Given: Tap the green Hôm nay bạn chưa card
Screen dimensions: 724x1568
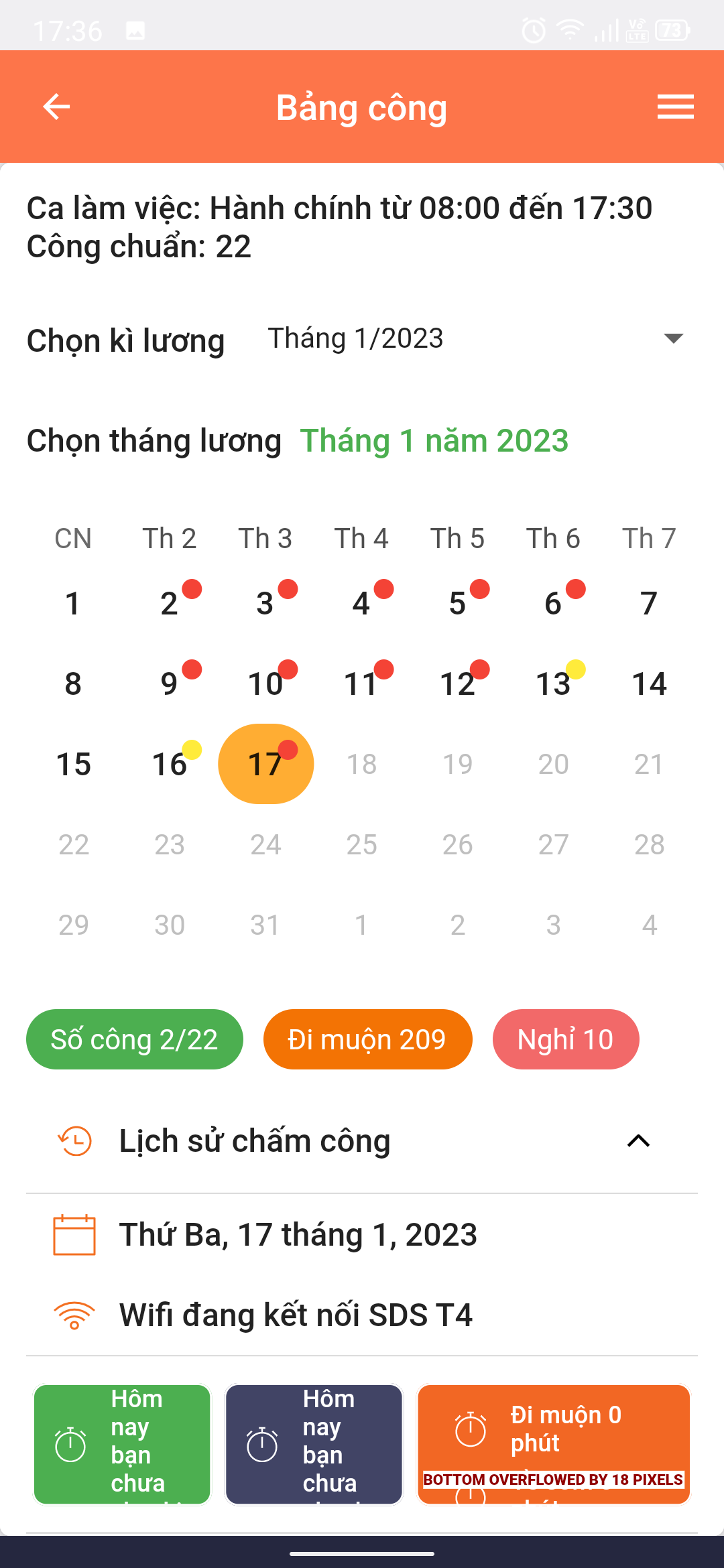Looking at the screenshot, I should click(x=122, y=1444).
